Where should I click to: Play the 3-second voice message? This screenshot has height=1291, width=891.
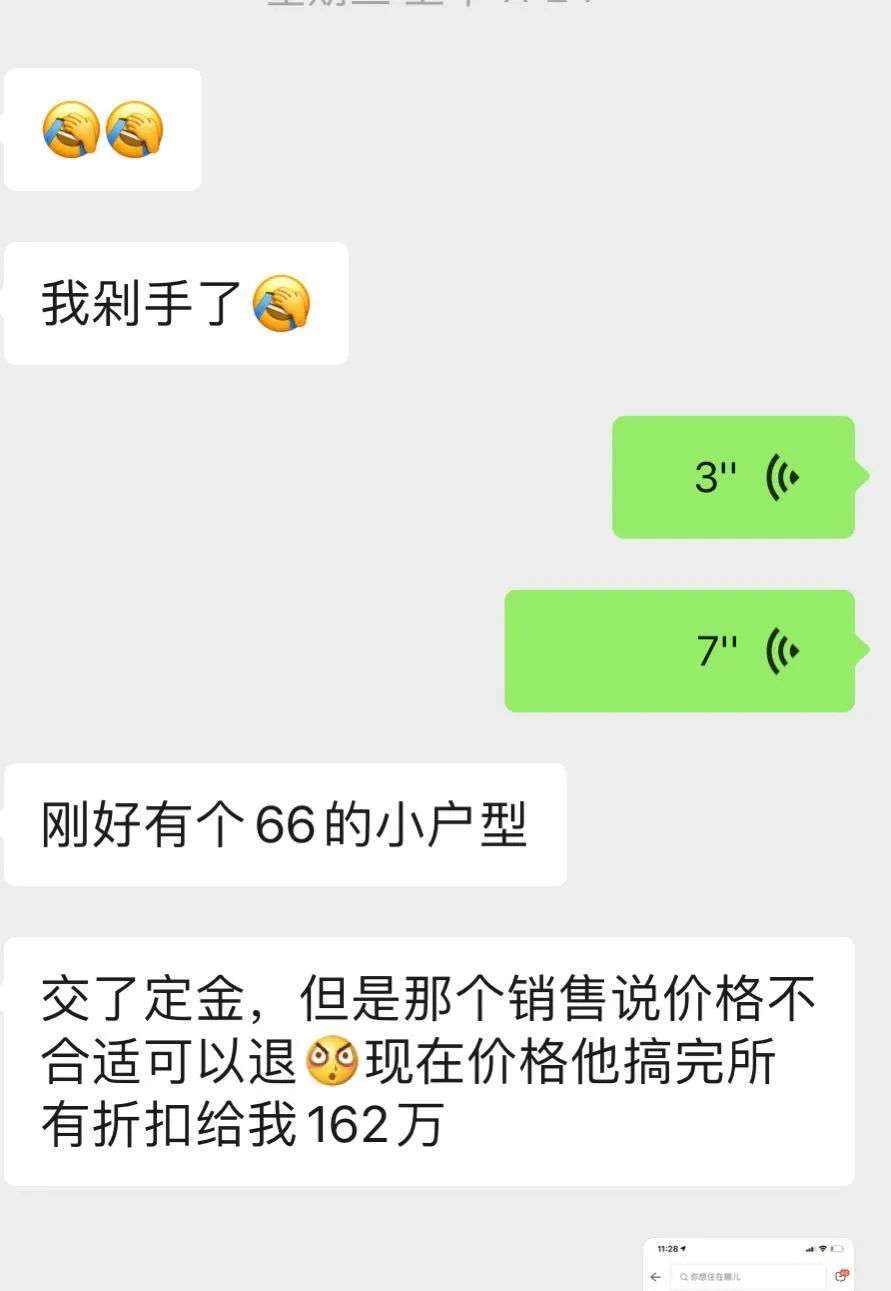point(733,477)
